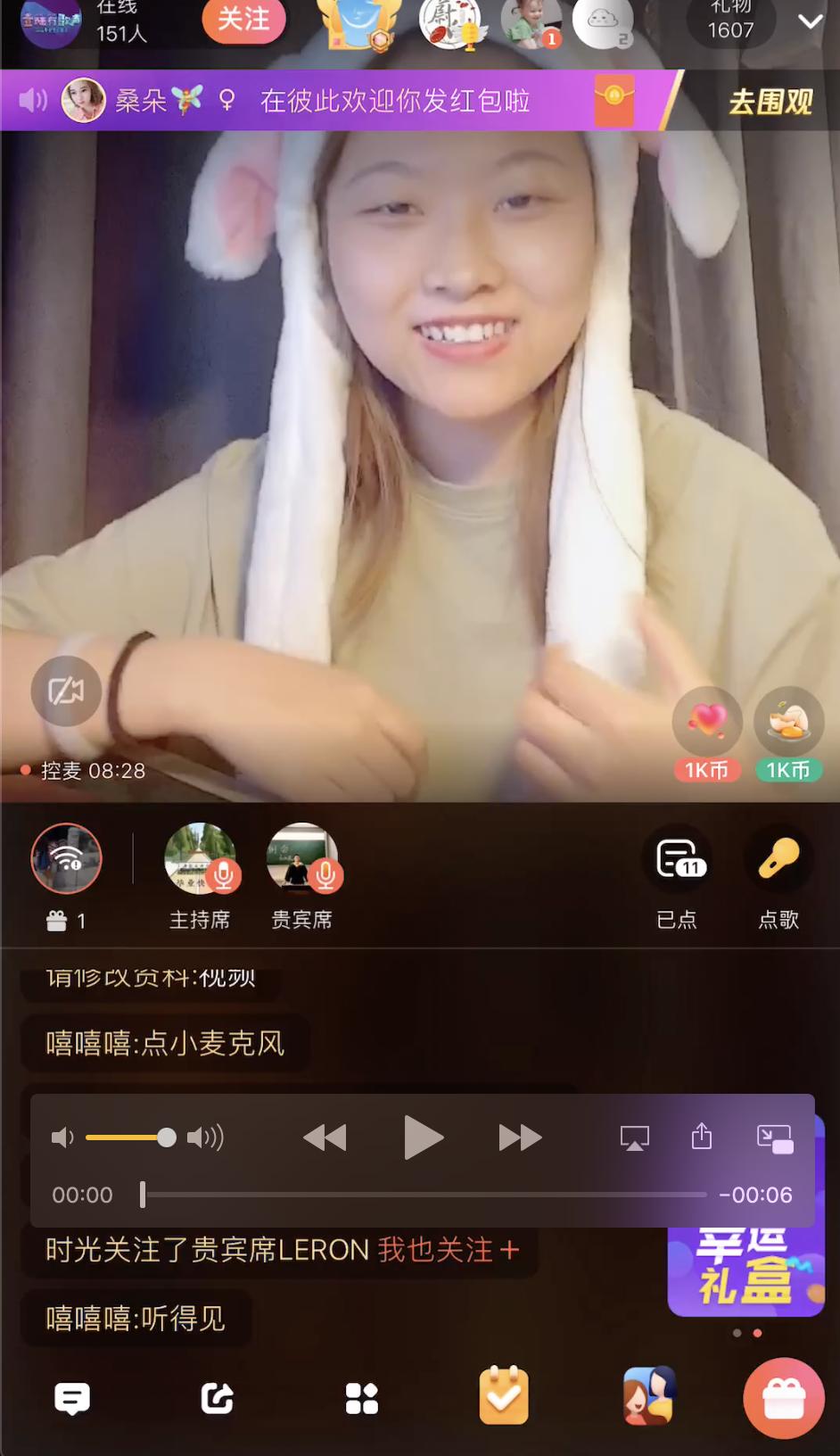Toggle the camera-off icon on the video
The image size is (840, 1456).
(x=66, y=691)
